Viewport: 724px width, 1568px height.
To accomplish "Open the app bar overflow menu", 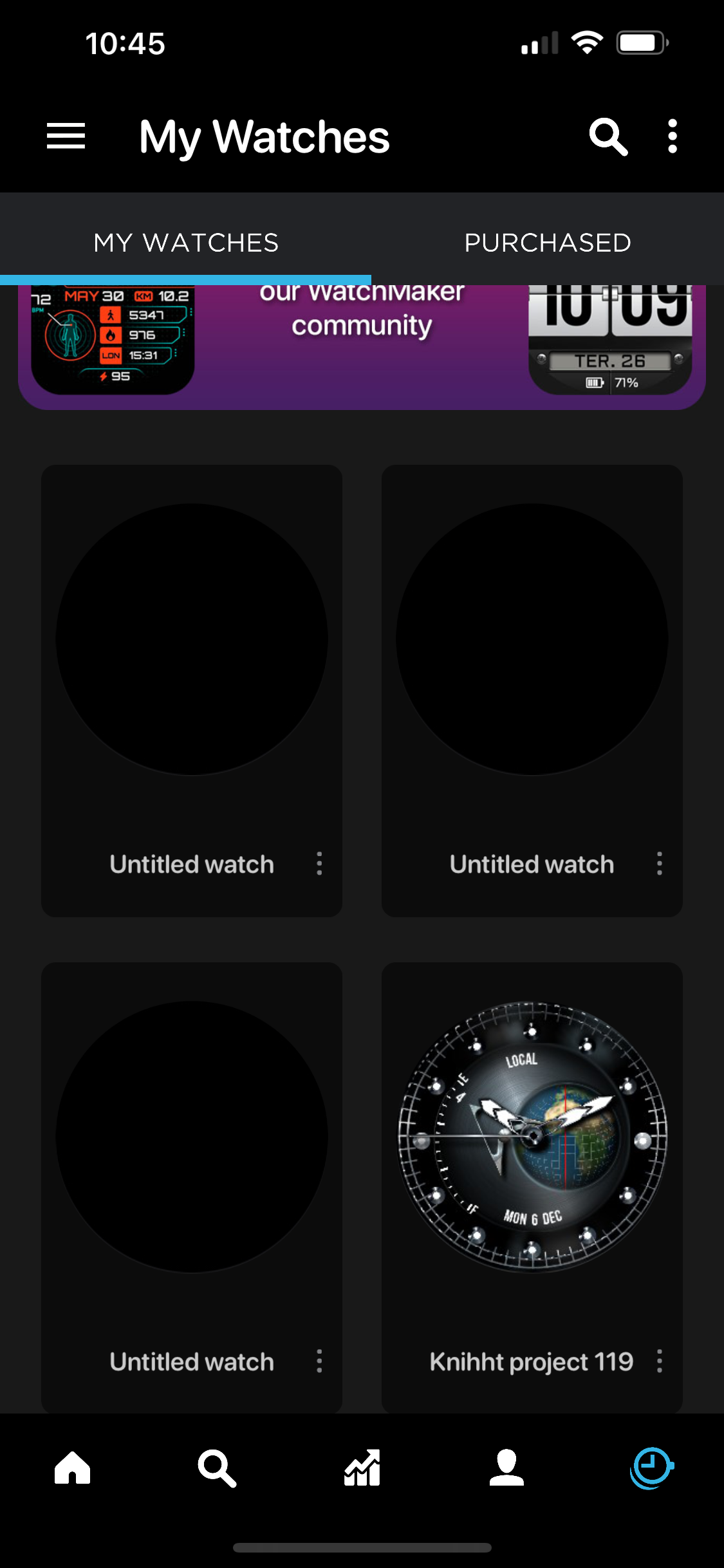I will (673, 136).
